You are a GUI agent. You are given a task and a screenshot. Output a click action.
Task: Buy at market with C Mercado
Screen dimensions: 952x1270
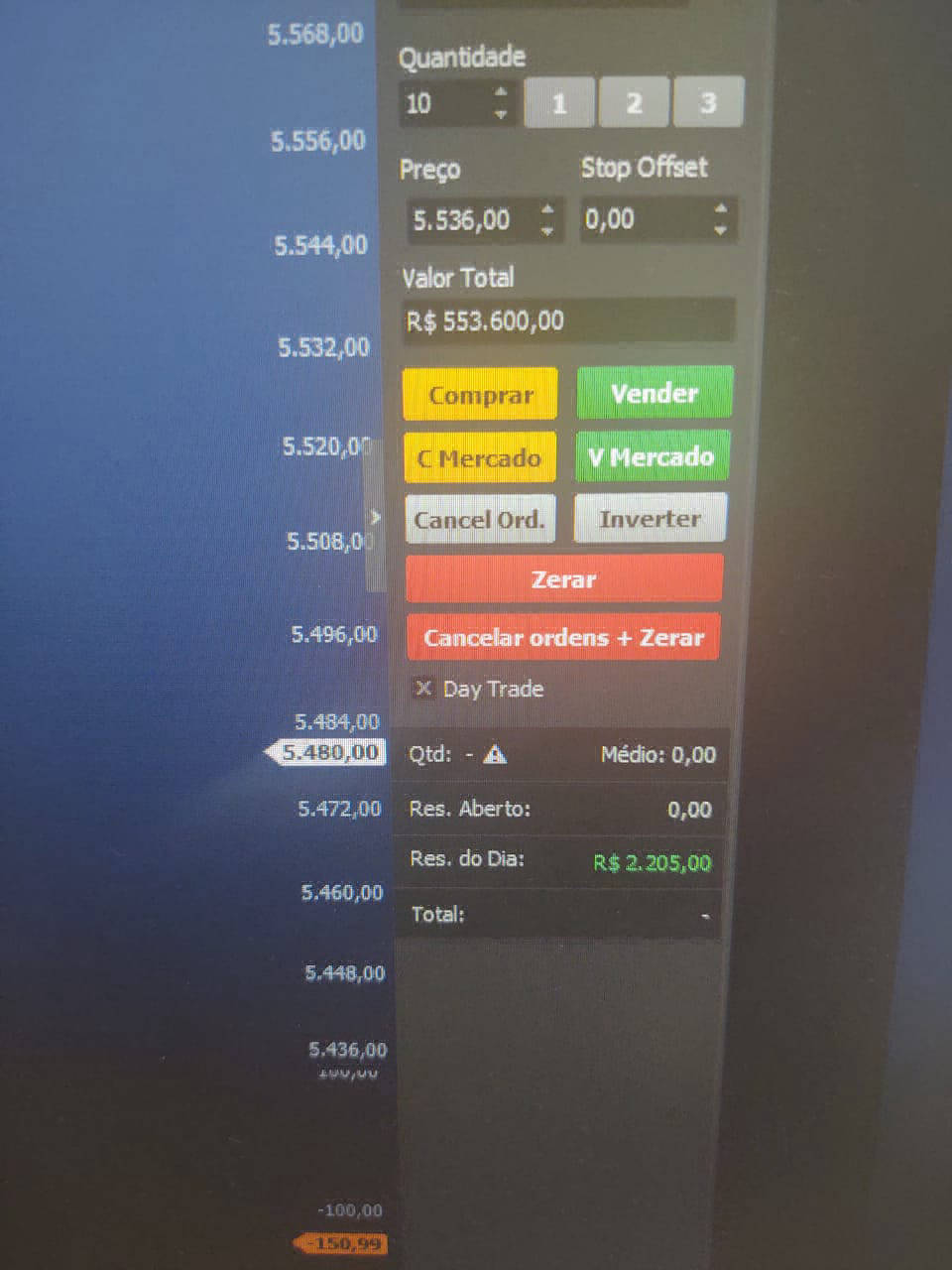click(480, 458)
